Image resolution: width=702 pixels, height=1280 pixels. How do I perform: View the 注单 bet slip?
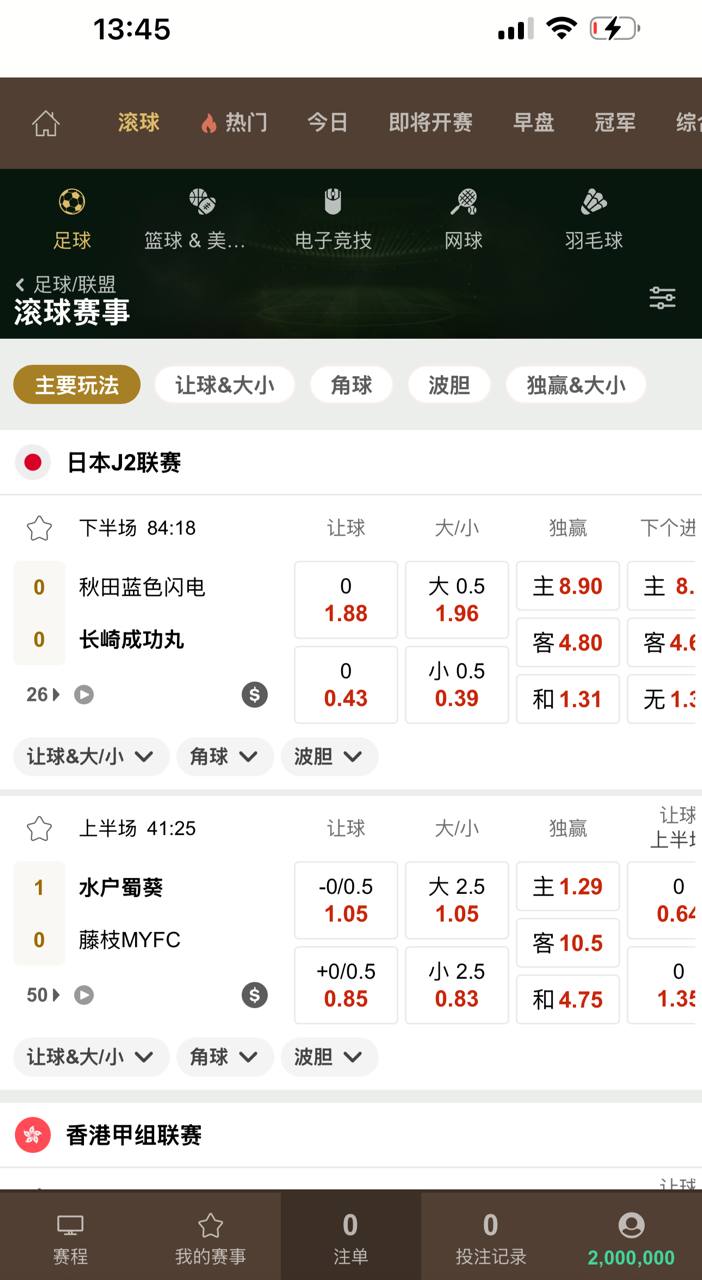coord(350,1238)
